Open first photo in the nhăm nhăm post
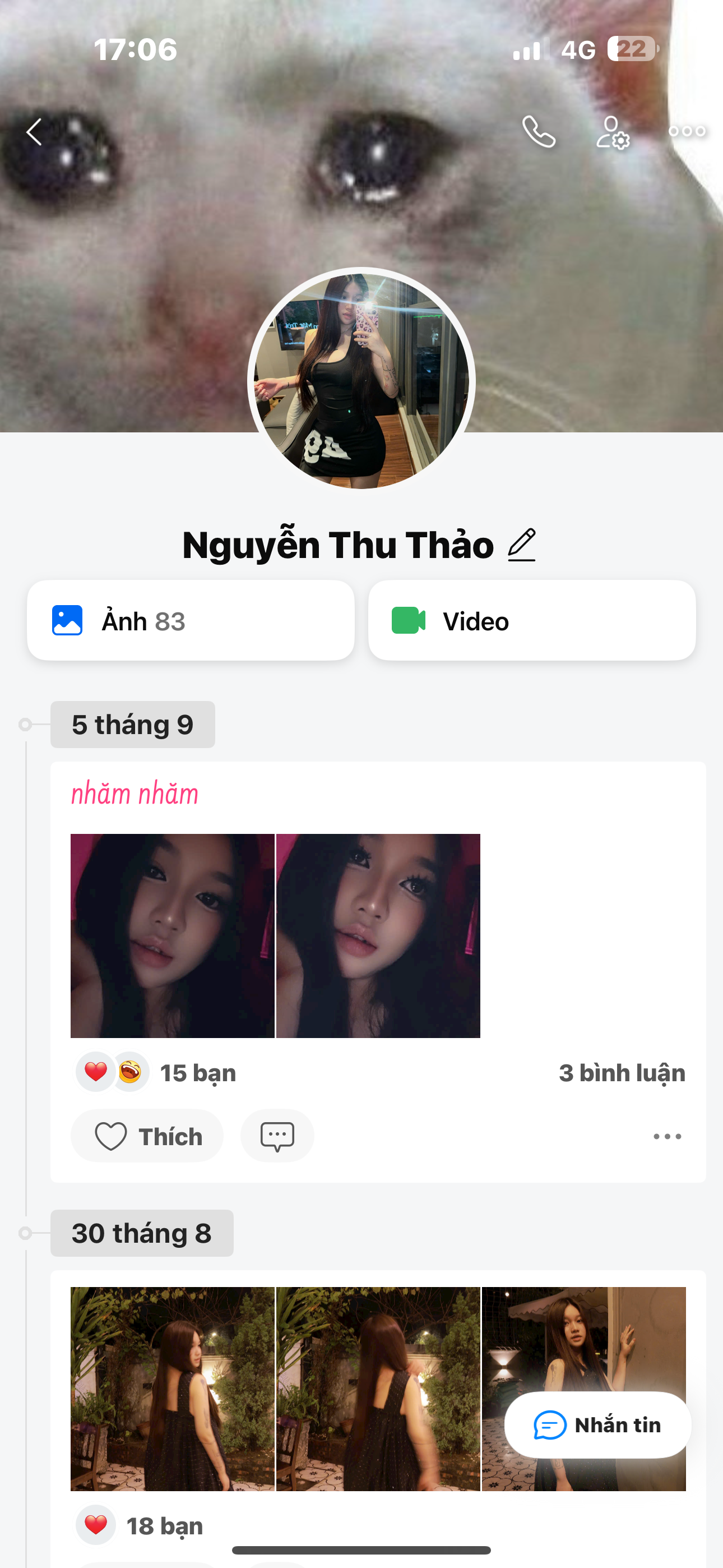Image resolution: width=723 pixels, height=1568 pixels. [x=172, y=935]
